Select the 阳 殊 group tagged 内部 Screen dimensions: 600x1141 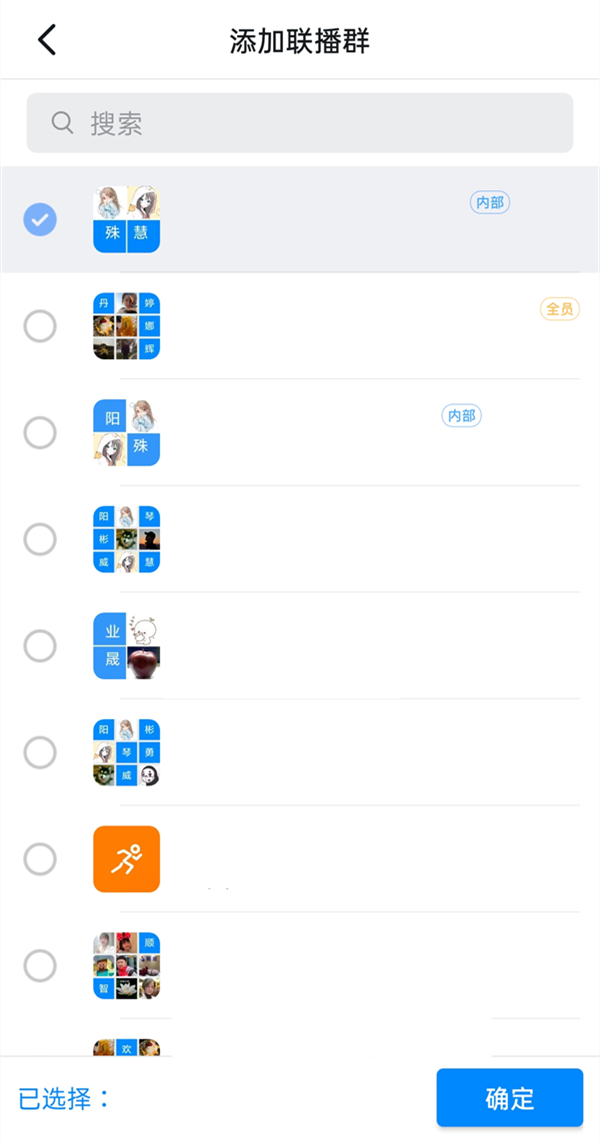[x=40, y=433]
